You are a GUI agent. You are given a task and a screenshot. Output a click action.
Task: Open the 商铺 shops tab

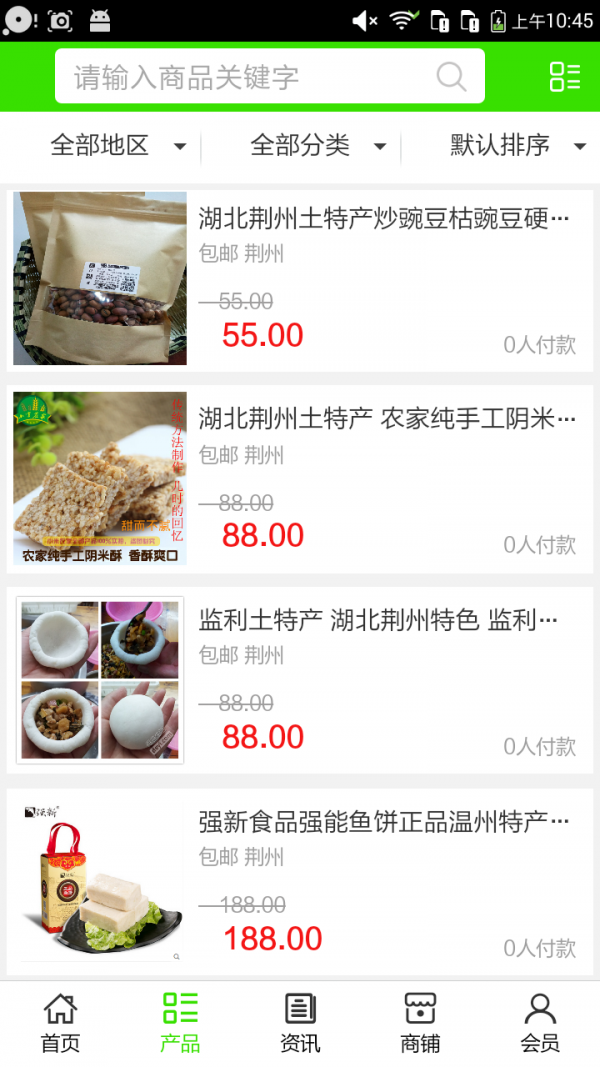pos(420,1023)
